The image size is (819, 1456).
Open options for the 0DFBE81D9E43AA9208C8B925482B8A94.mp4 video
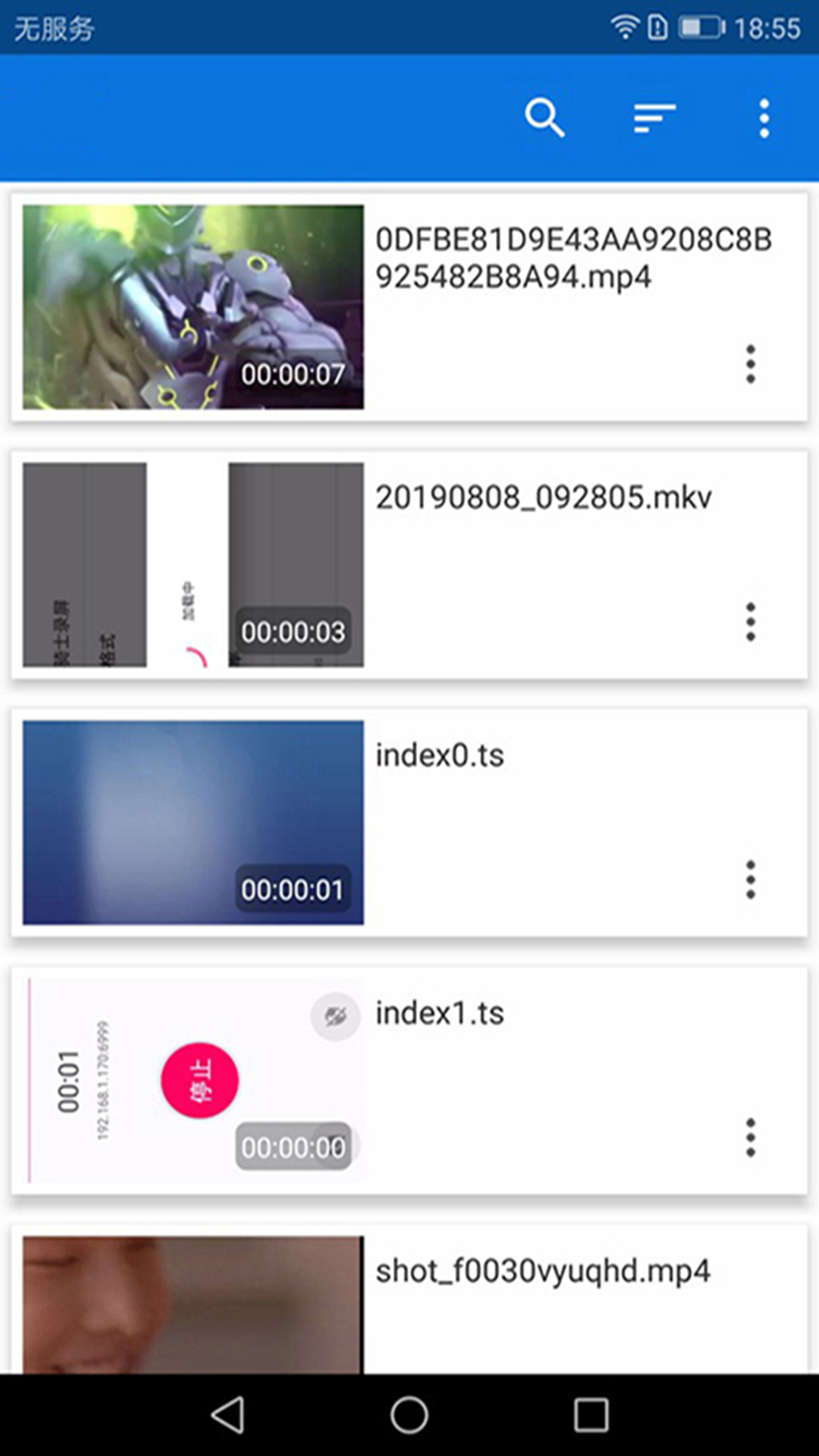click(750, 364)
